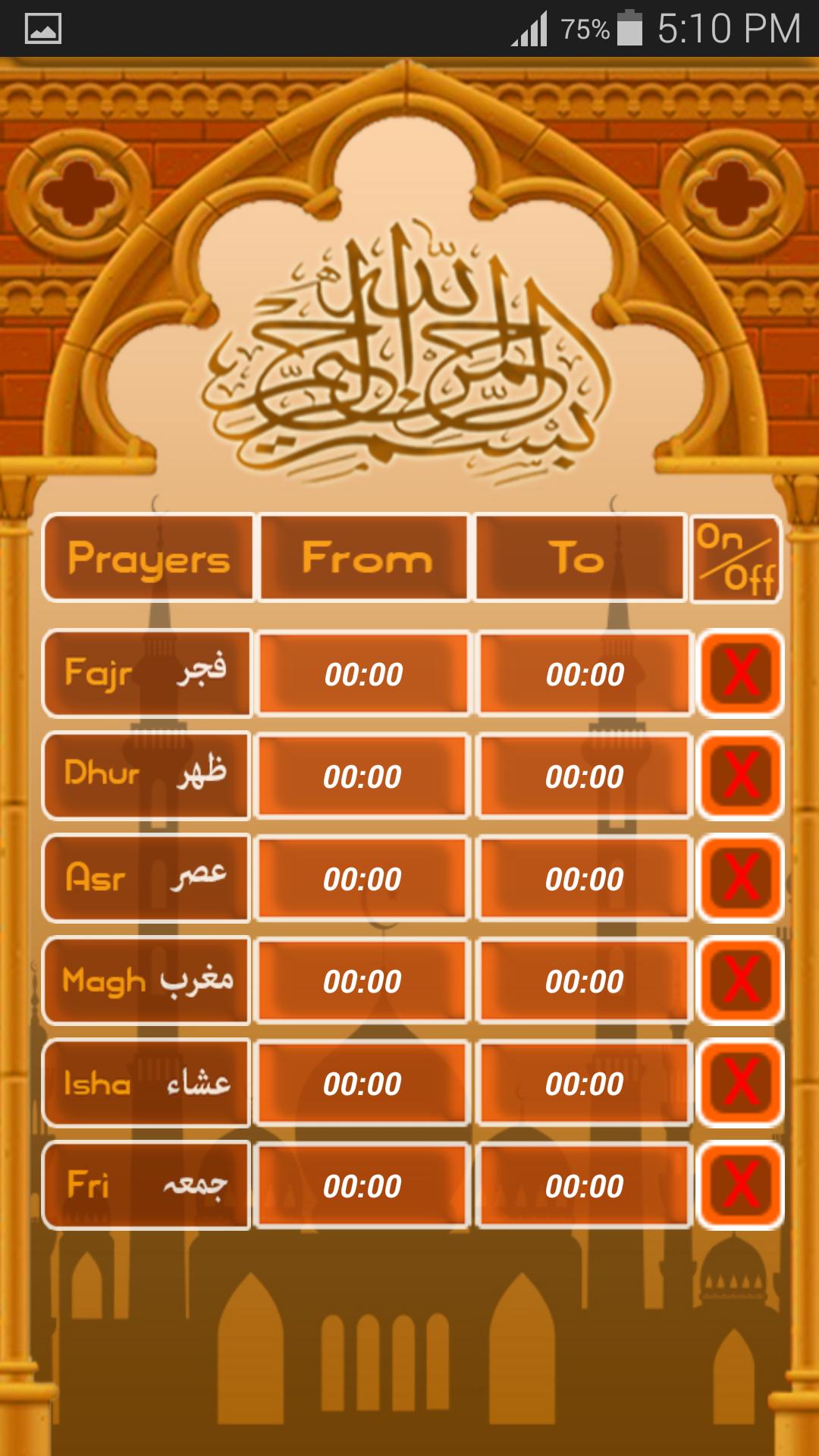Toggle the Fajr prayer alarm on
This screenshot has width=819, height=1456.
739,671
